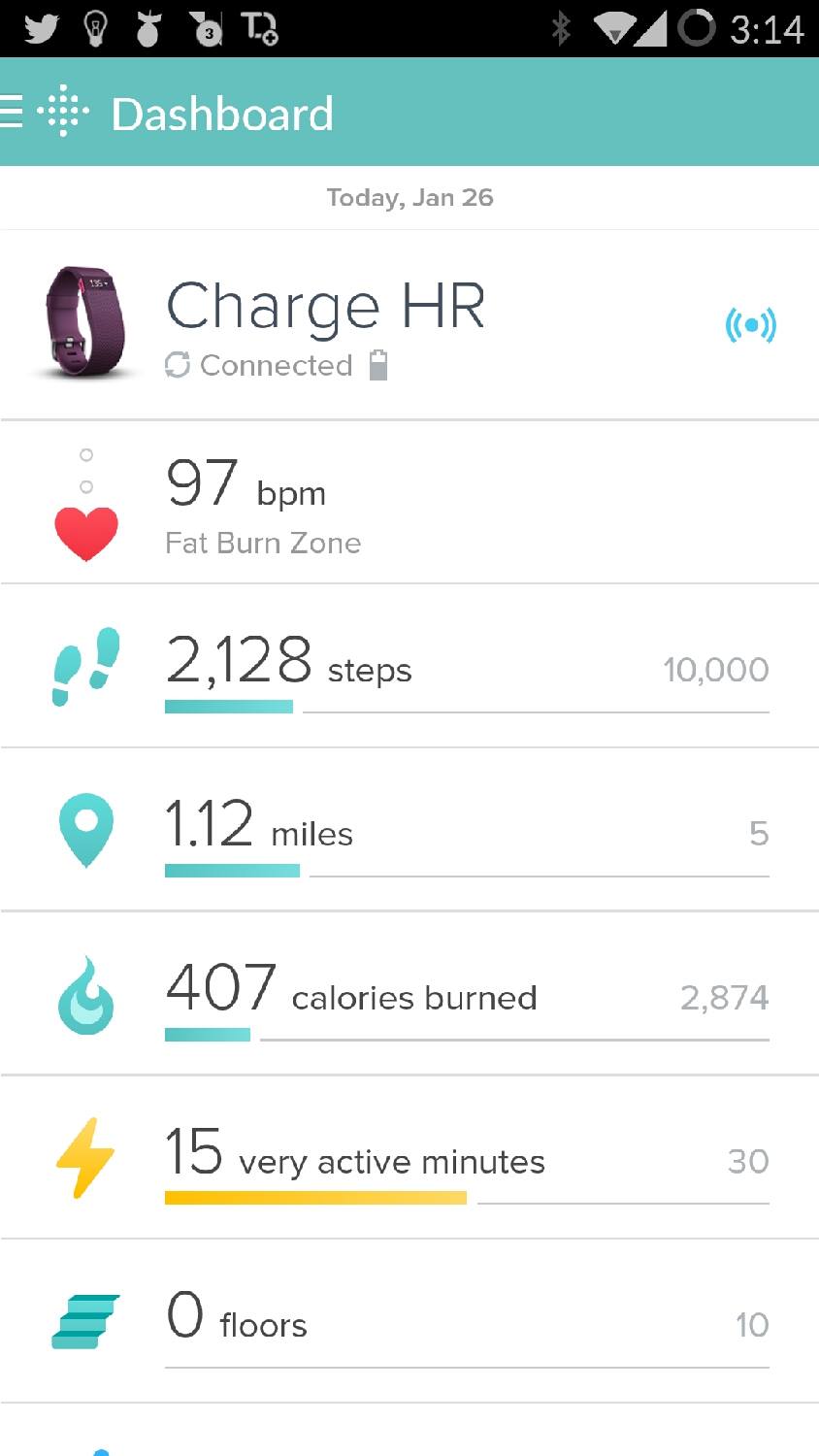Open the 1.12 miles distance tile
819x1456 pixels.
[x=409, y=831]
